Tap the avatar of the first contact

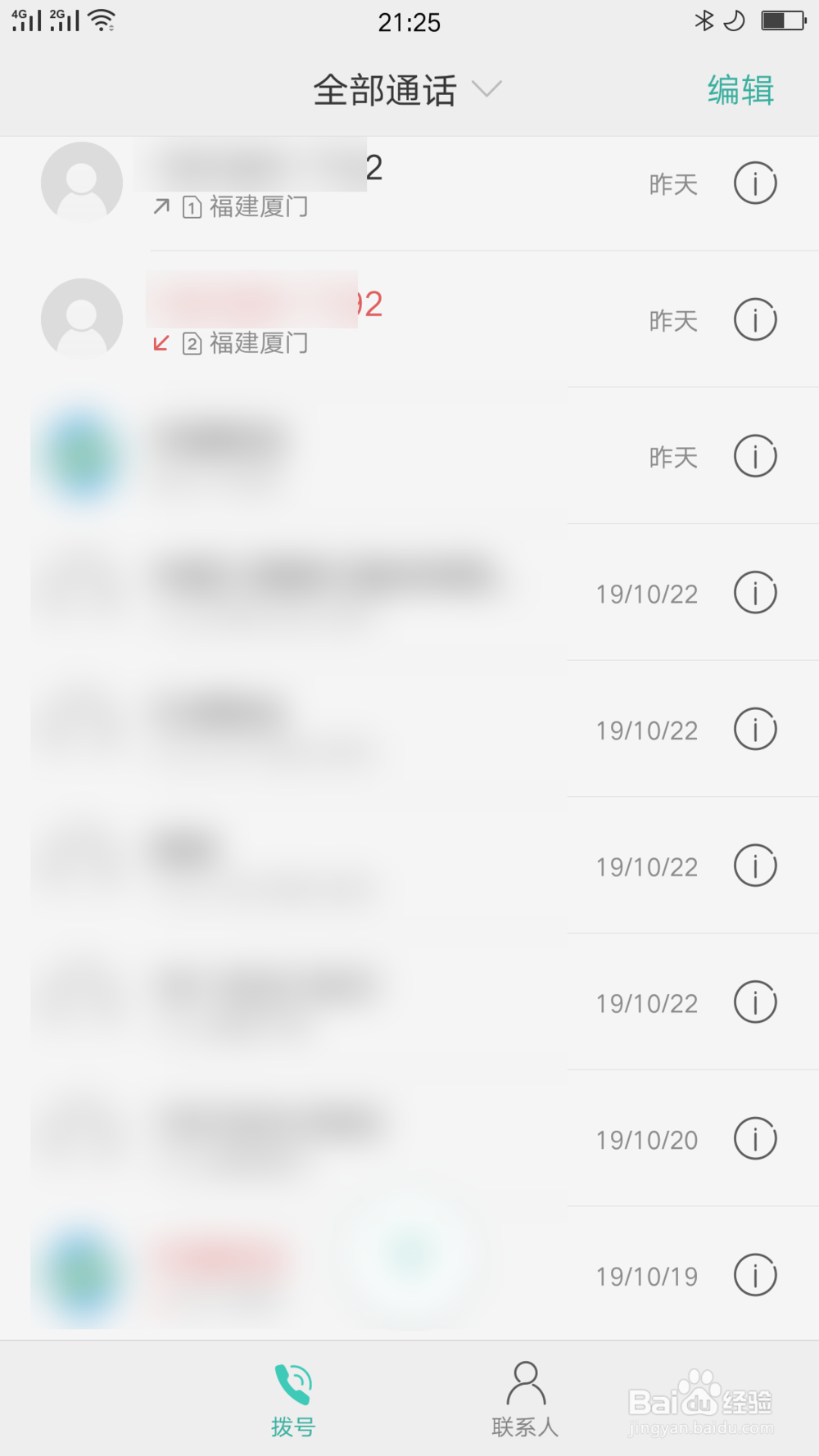82,182
